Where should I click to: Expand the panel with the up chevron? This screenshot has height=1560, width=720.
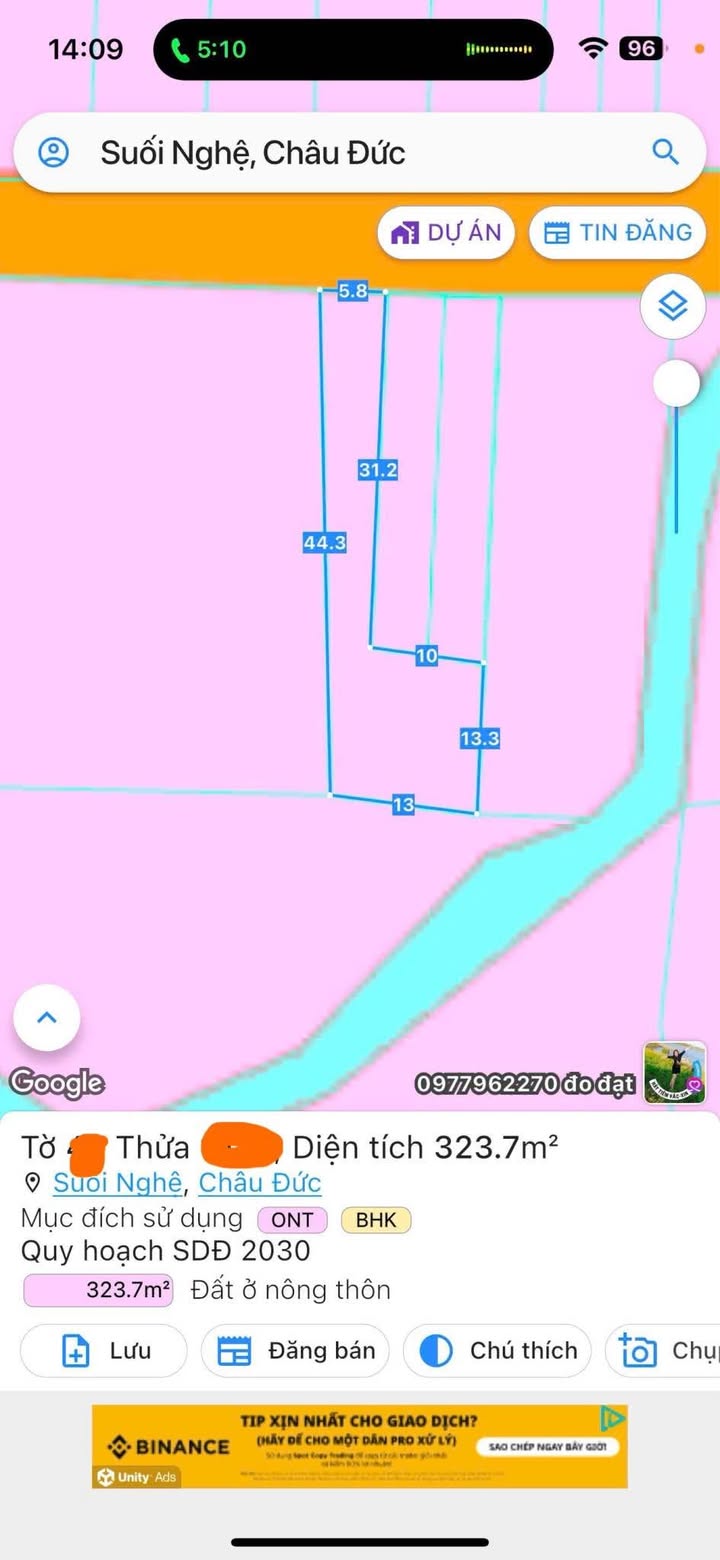click(x=46, y=1018)
